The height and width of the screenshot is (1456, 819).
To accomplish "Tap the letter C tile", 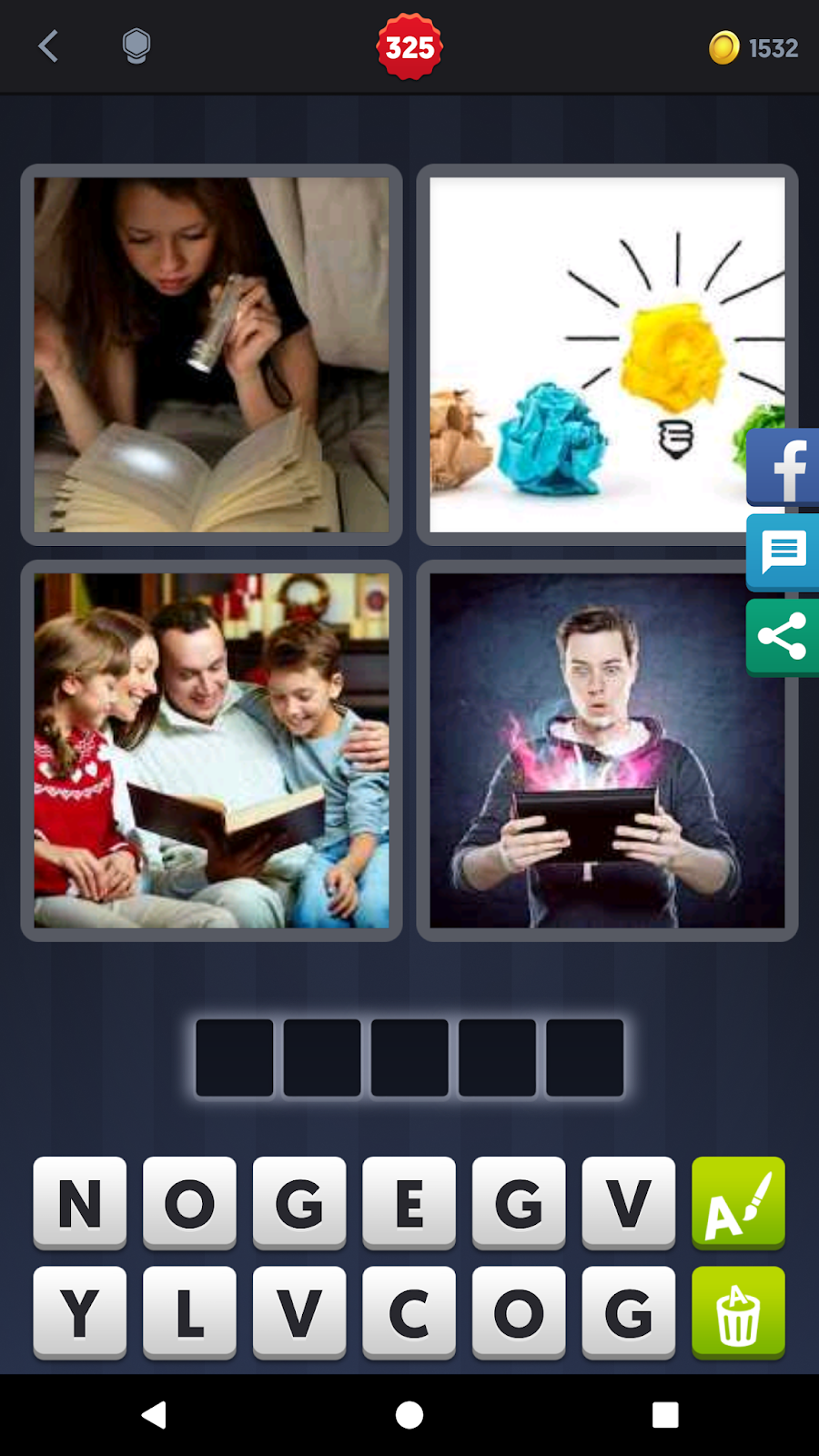I will (409, 1312).
